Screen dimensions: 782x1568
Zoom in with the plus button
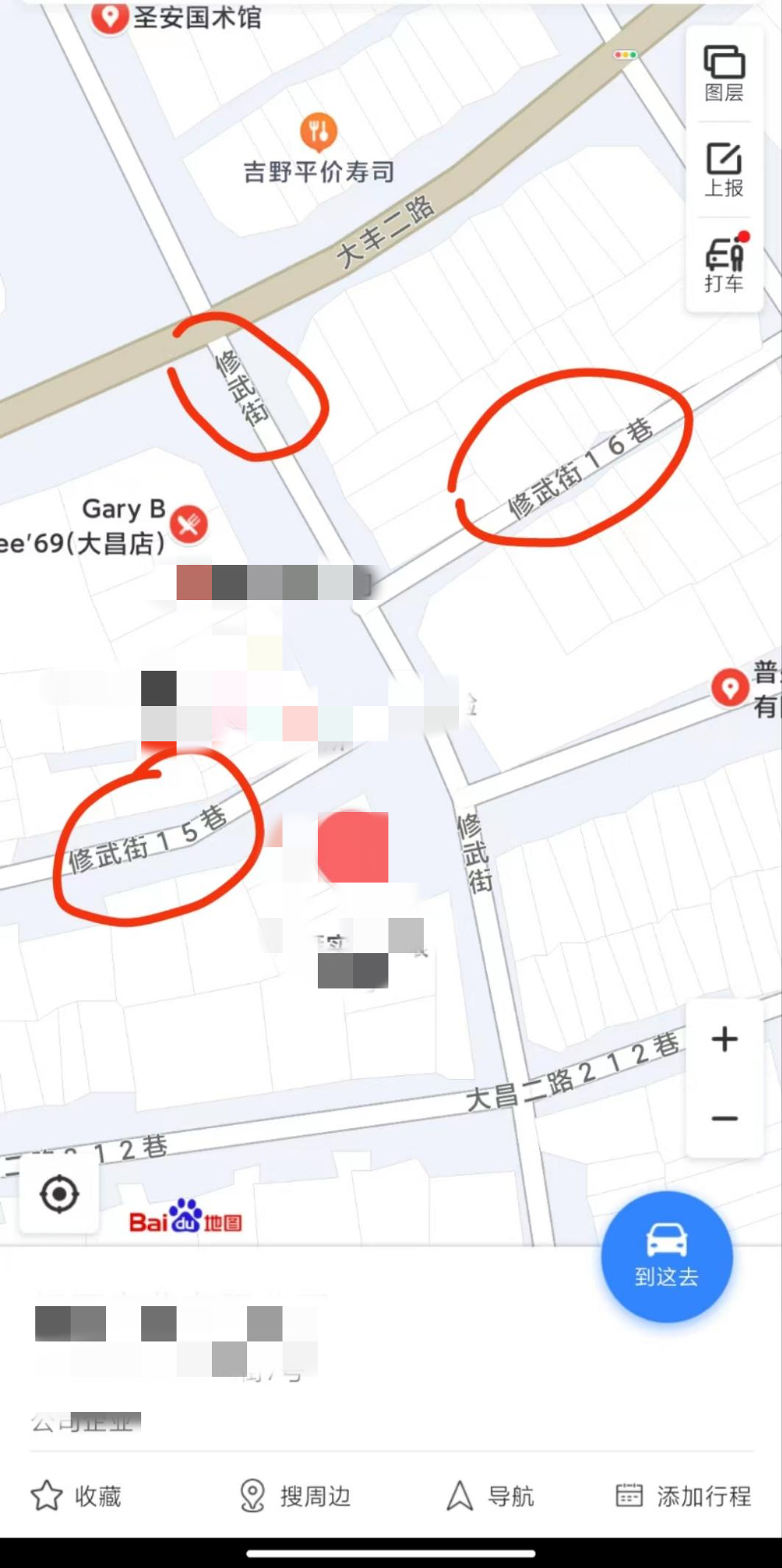pos(724,1039)
